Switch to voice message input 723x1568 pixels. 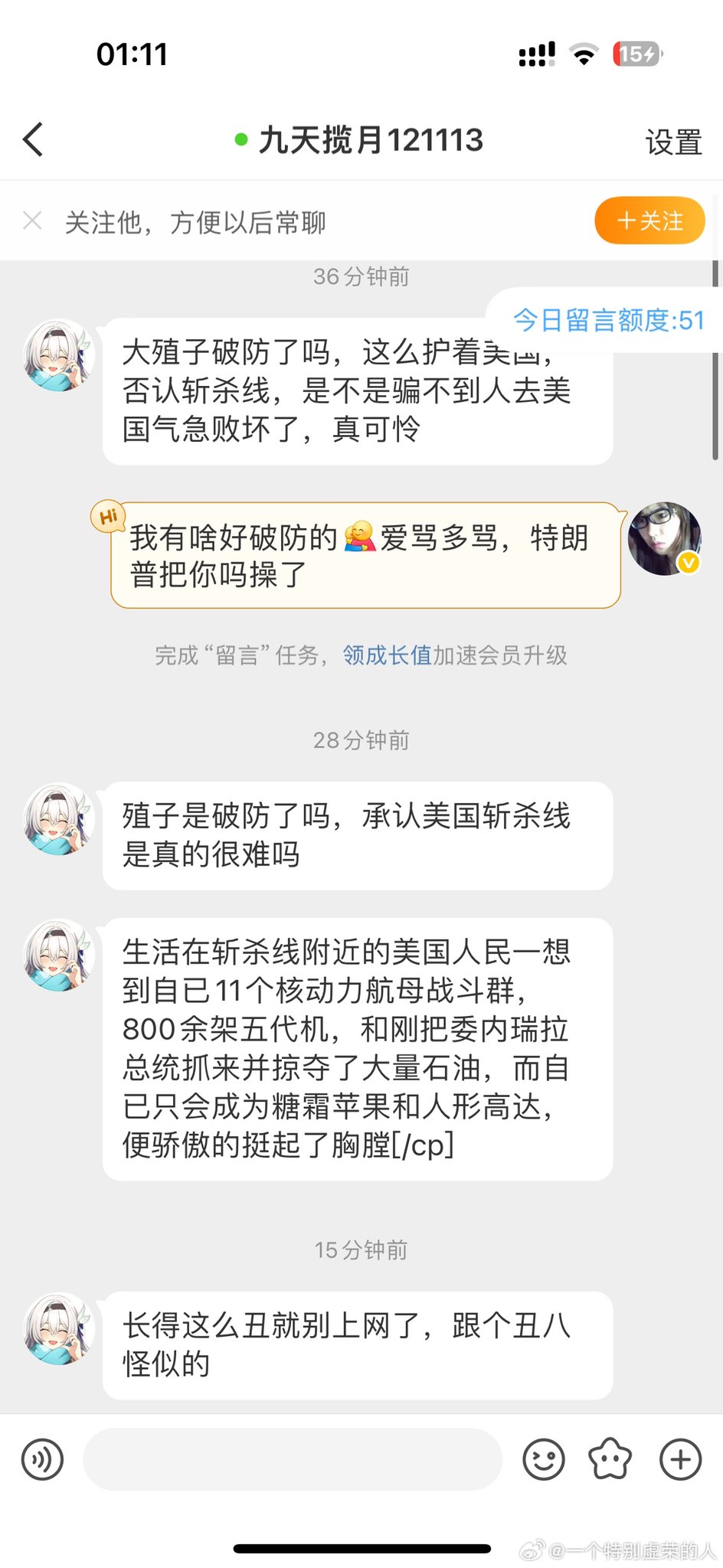click(x=43, y=1459)
